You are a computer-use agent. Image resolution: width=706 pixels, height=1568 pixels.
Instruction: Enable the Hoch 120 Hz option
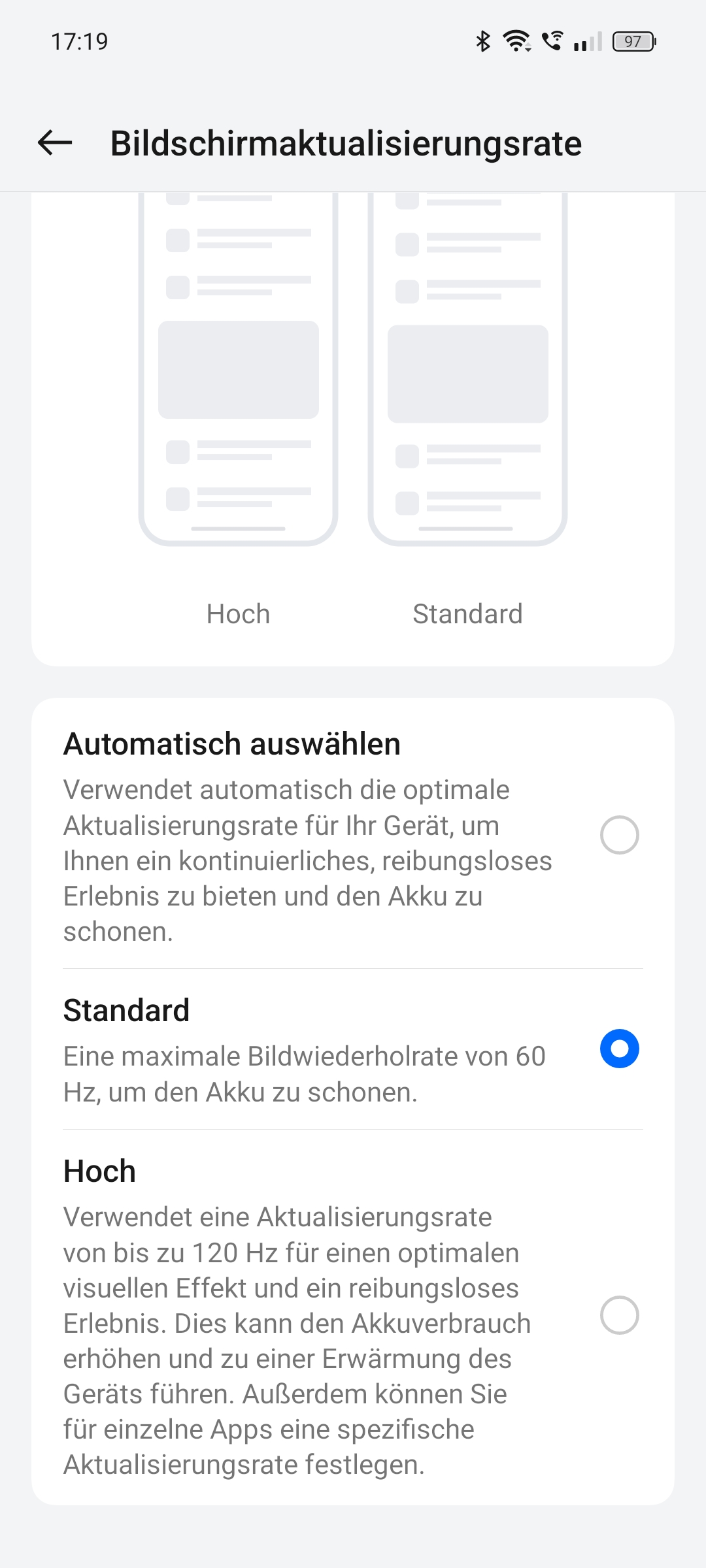(619, 1315)
